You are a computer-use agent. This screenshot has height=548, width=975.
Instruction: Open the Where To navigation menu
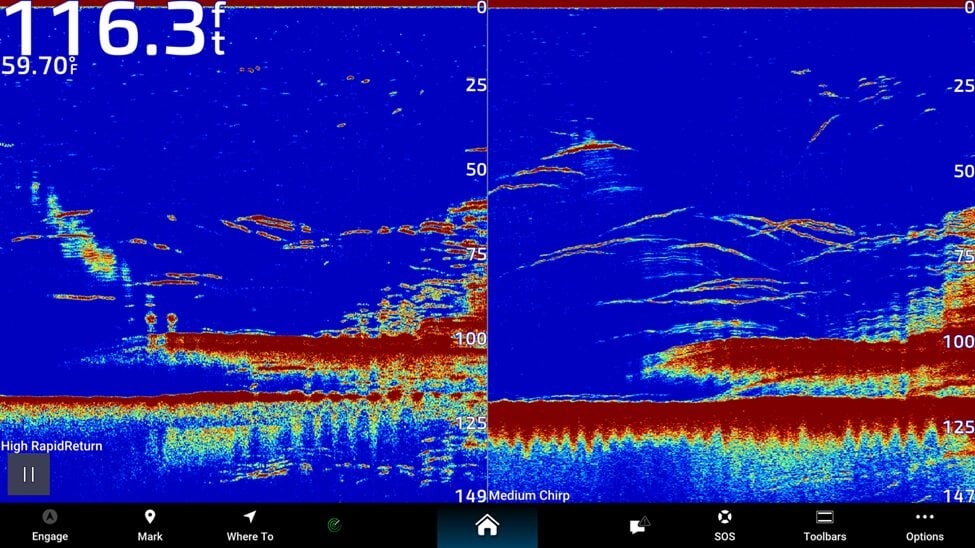pyautogui.click(x=250, y=526)
